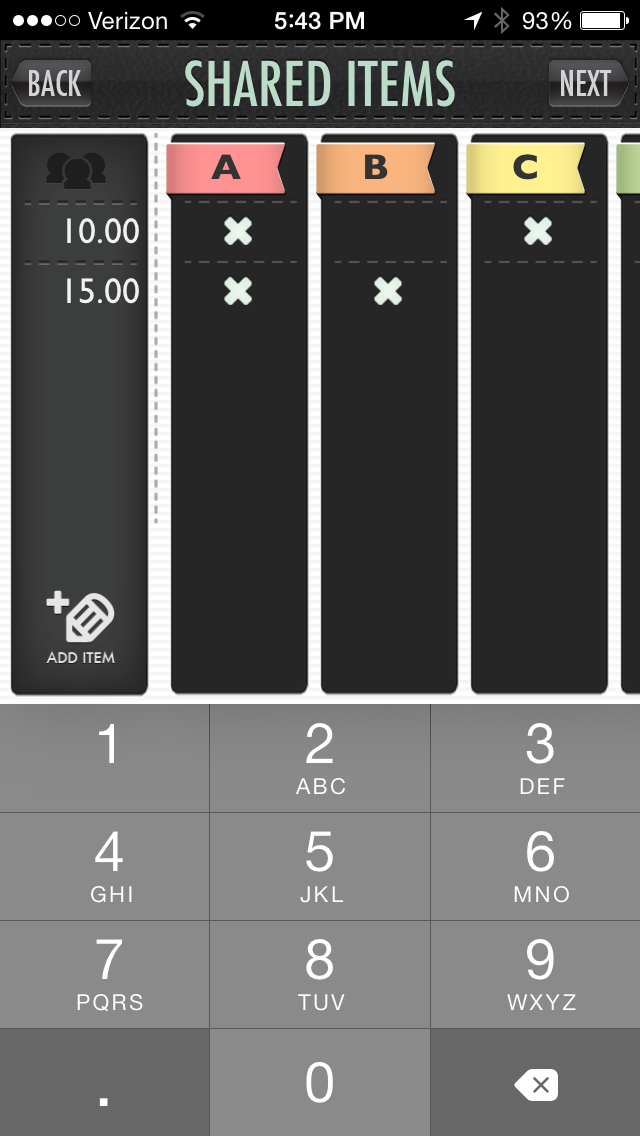Uncheck person B for the 15.00 item
Viewport: 640px width, 1136px height.
tap(388, 291)
